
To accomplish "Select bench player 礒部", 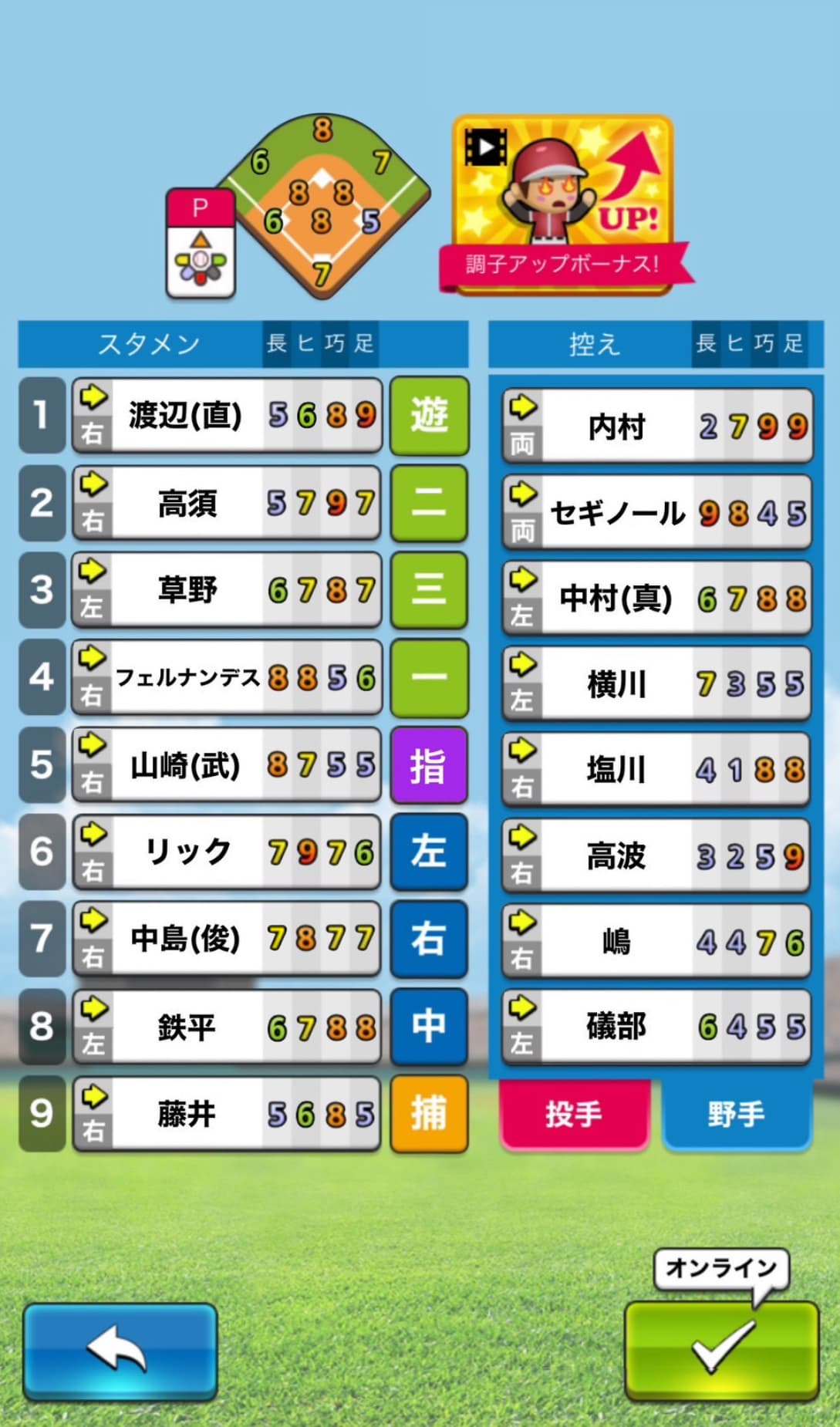I will (656, 1027).
